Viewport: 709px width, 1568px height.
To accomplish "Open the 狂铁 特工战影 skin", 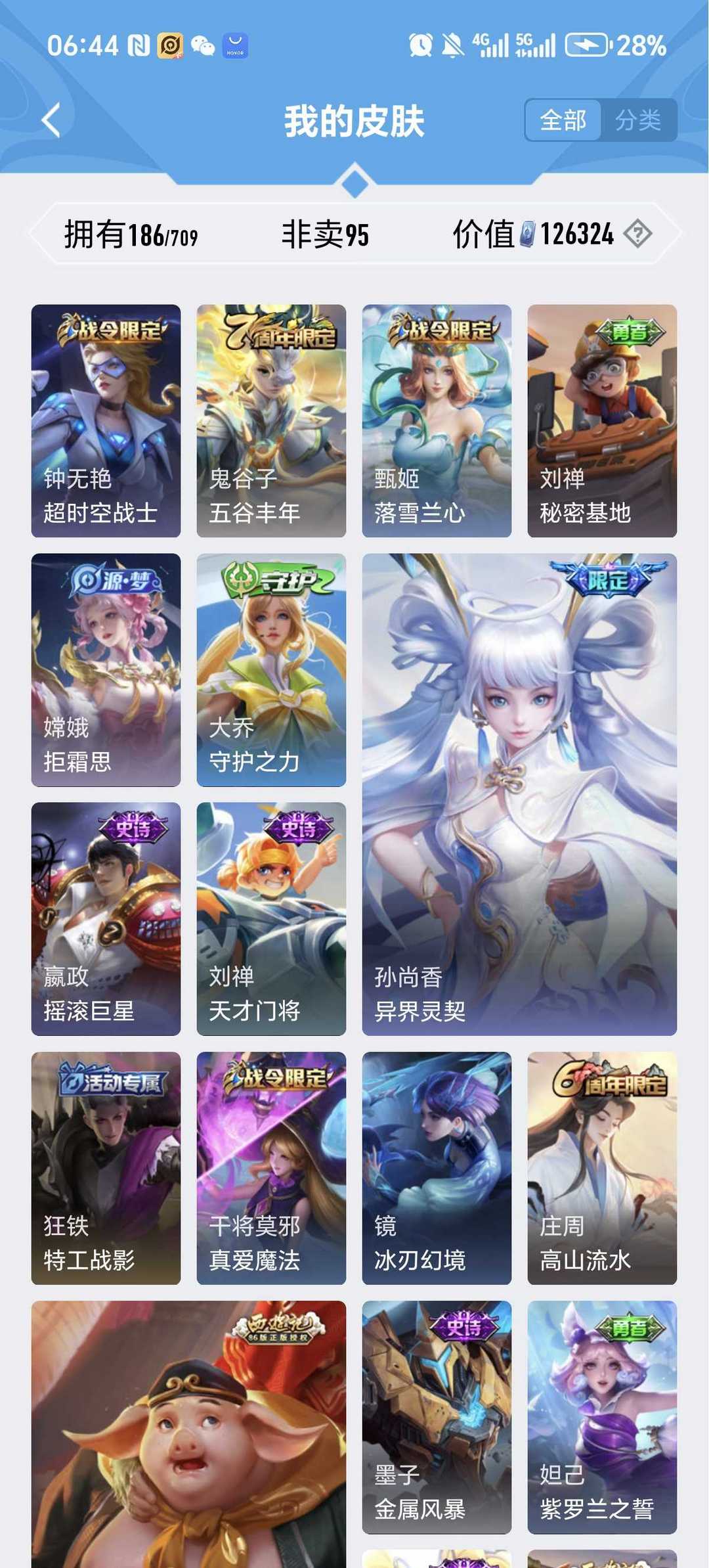I will (106, 1168).
